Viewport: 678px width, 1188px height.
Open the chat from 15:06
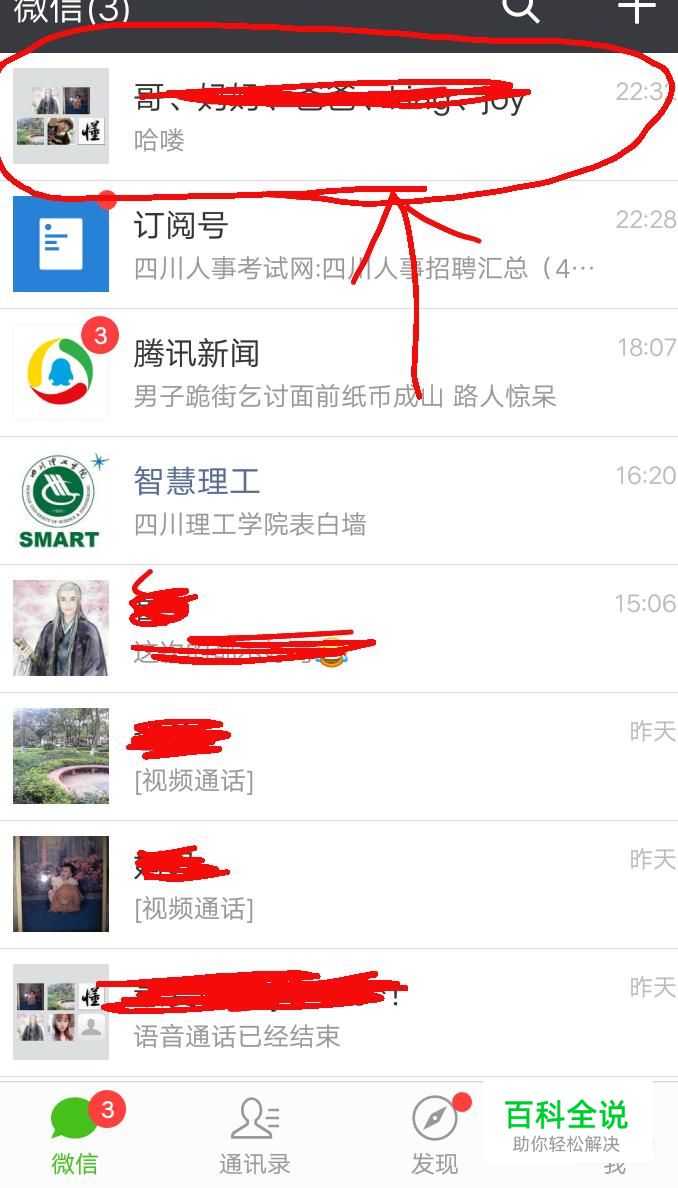coord(340,629)
